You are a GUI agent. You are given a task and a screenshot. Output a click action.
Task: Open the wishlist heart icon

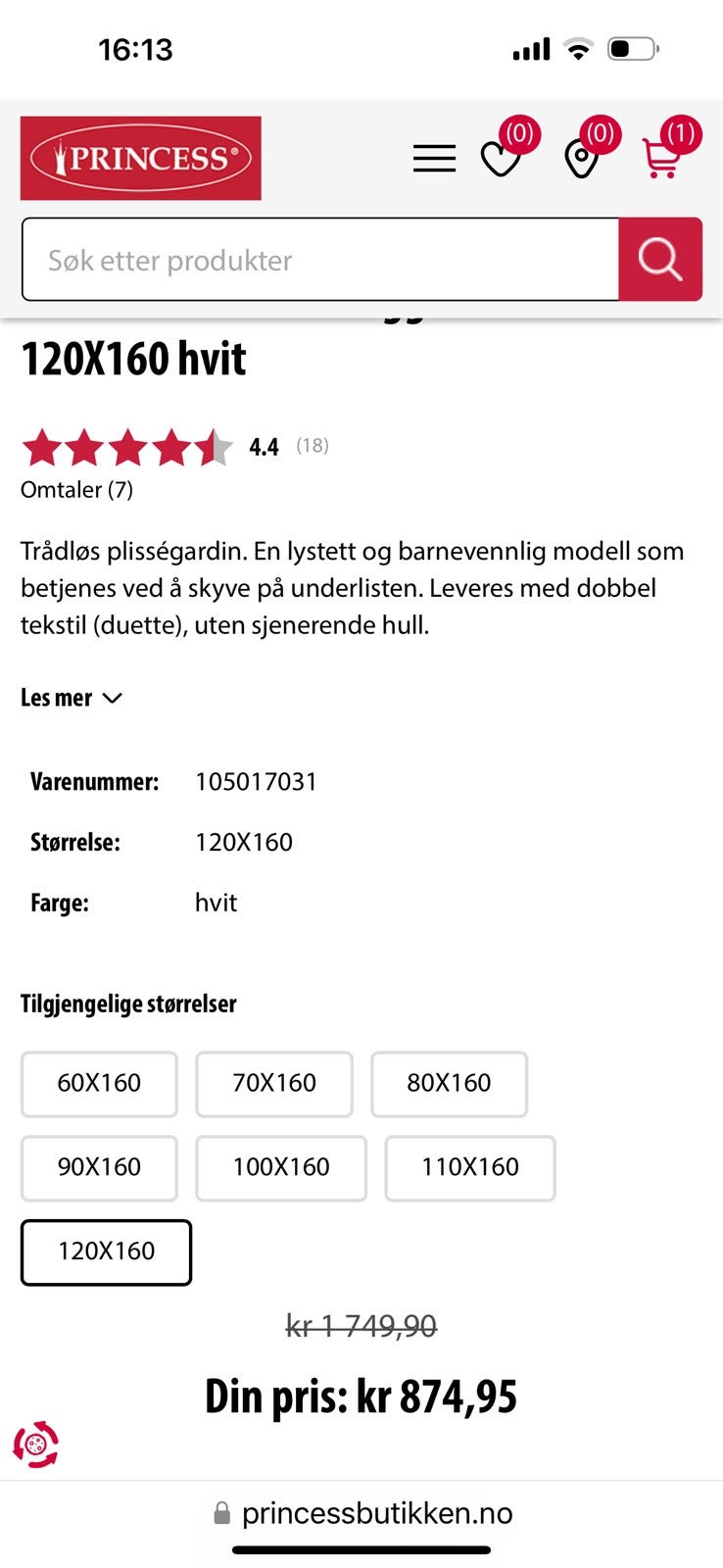502,162
